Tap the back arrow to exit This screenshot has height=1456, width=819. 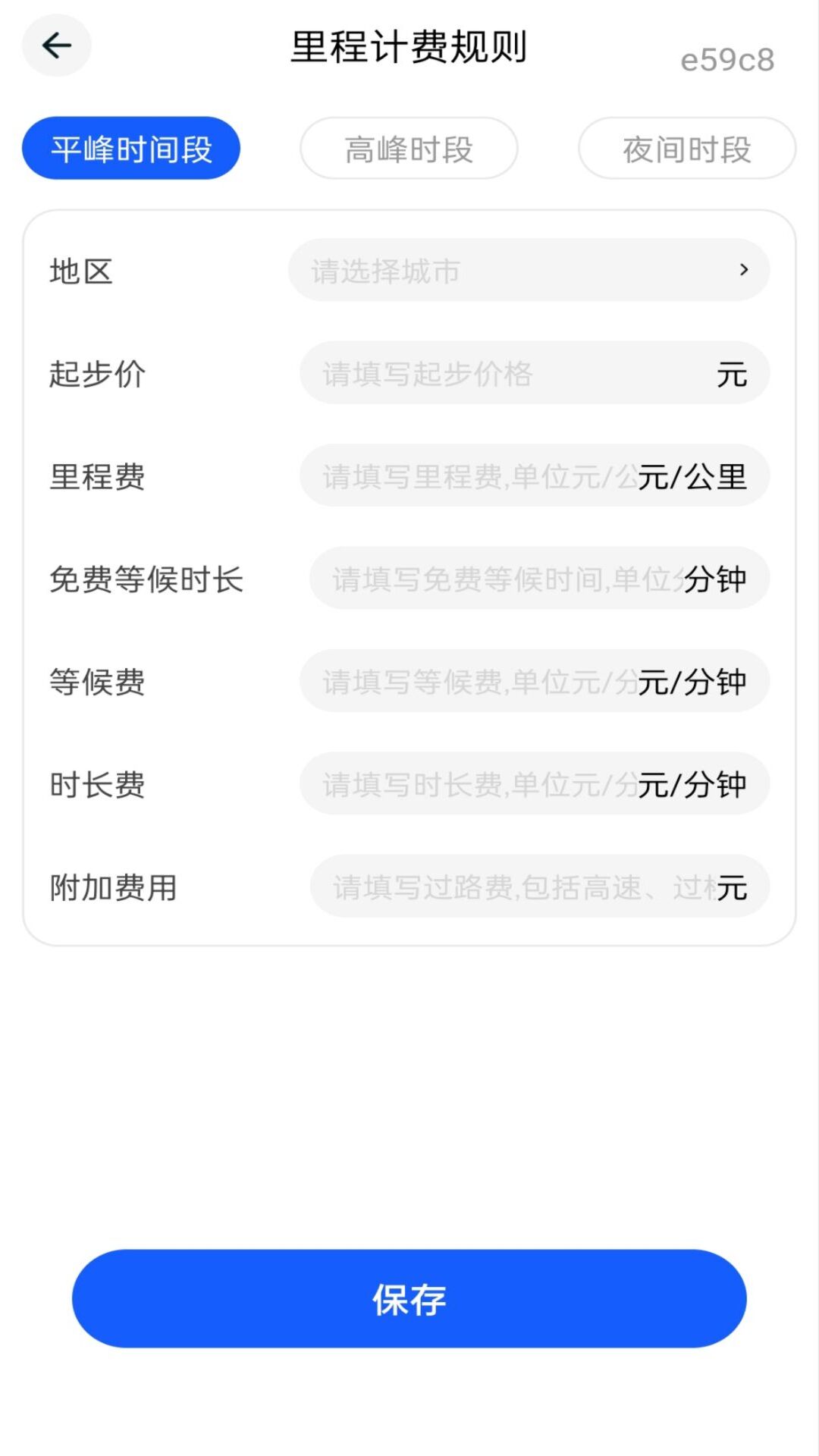[55, 45]
